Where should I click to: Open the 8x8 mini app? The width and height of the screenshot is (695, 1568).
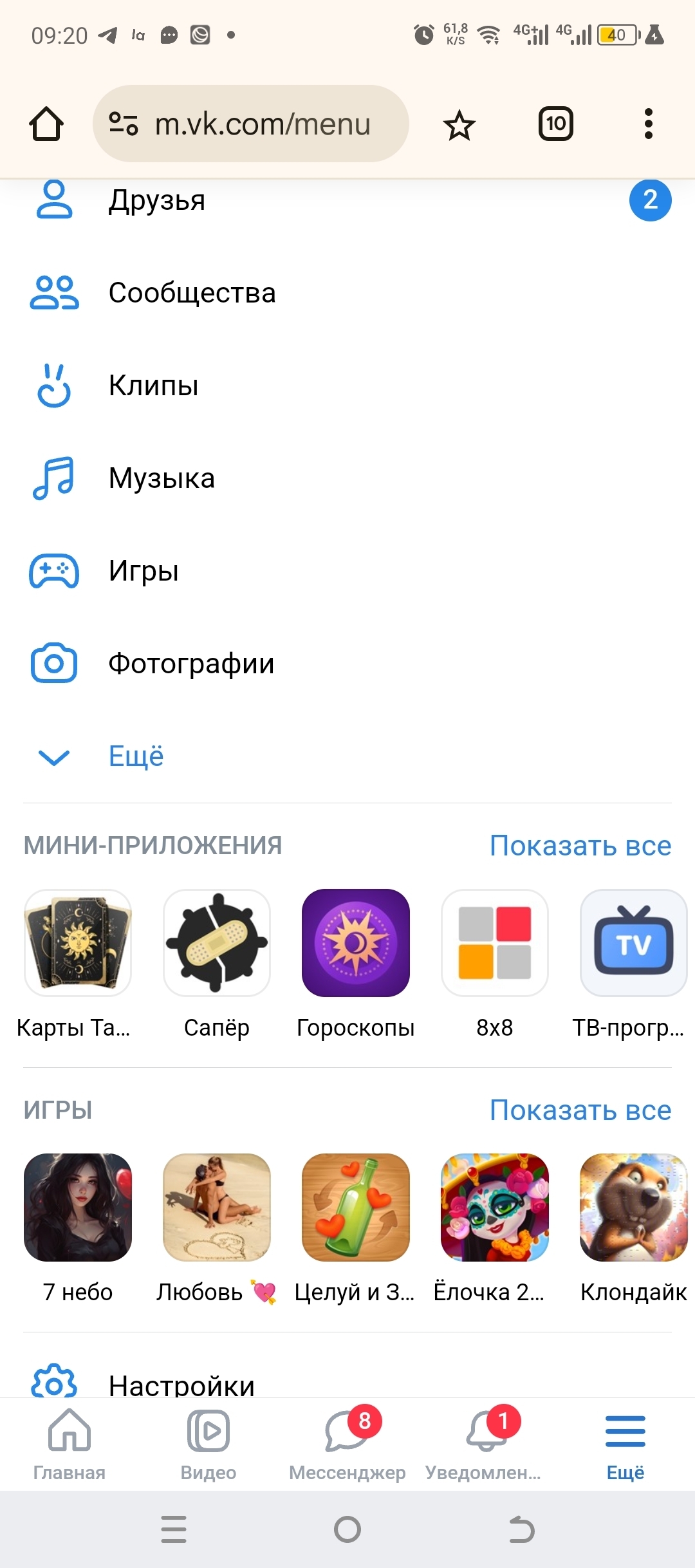point(495,944)
